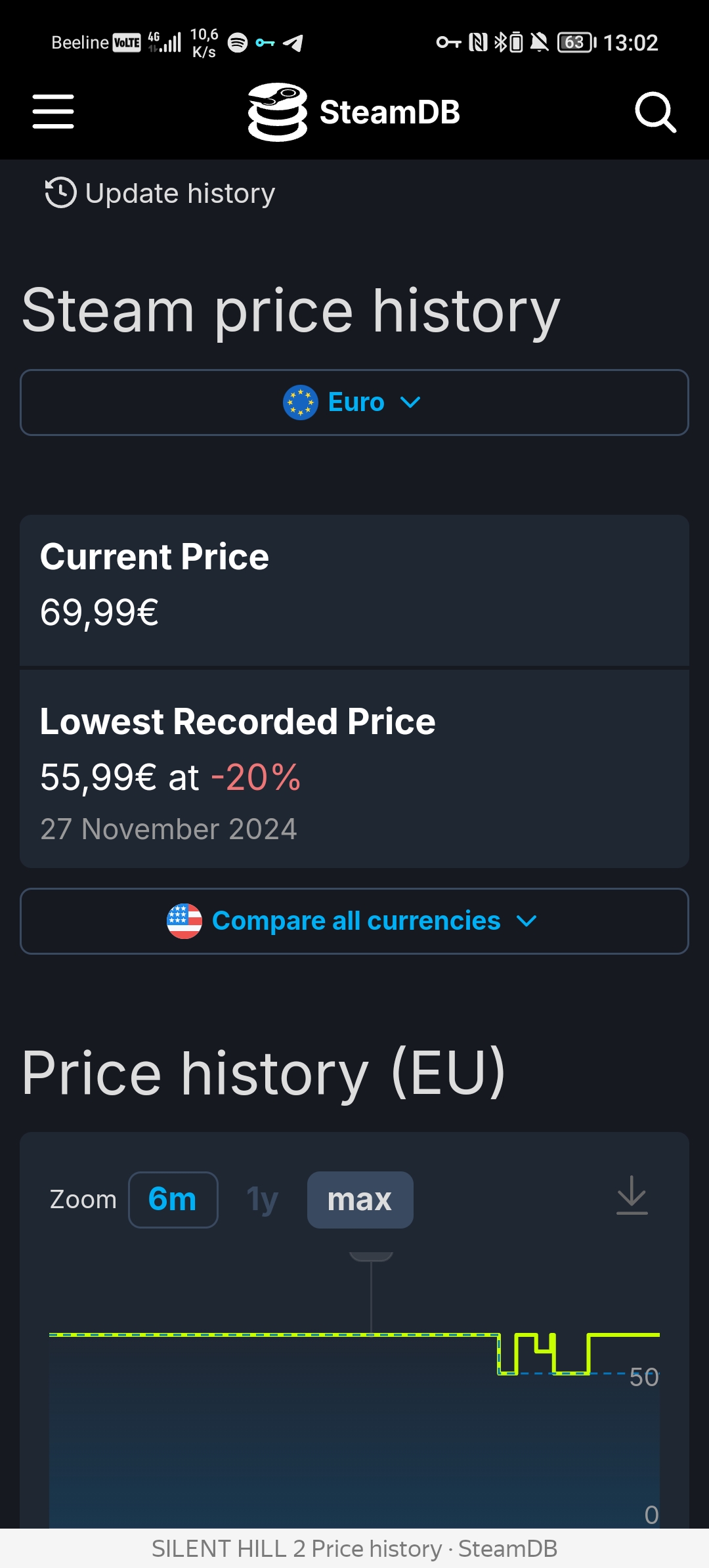
Task: Expand Compare all currencies
Action: coord(354,921)
